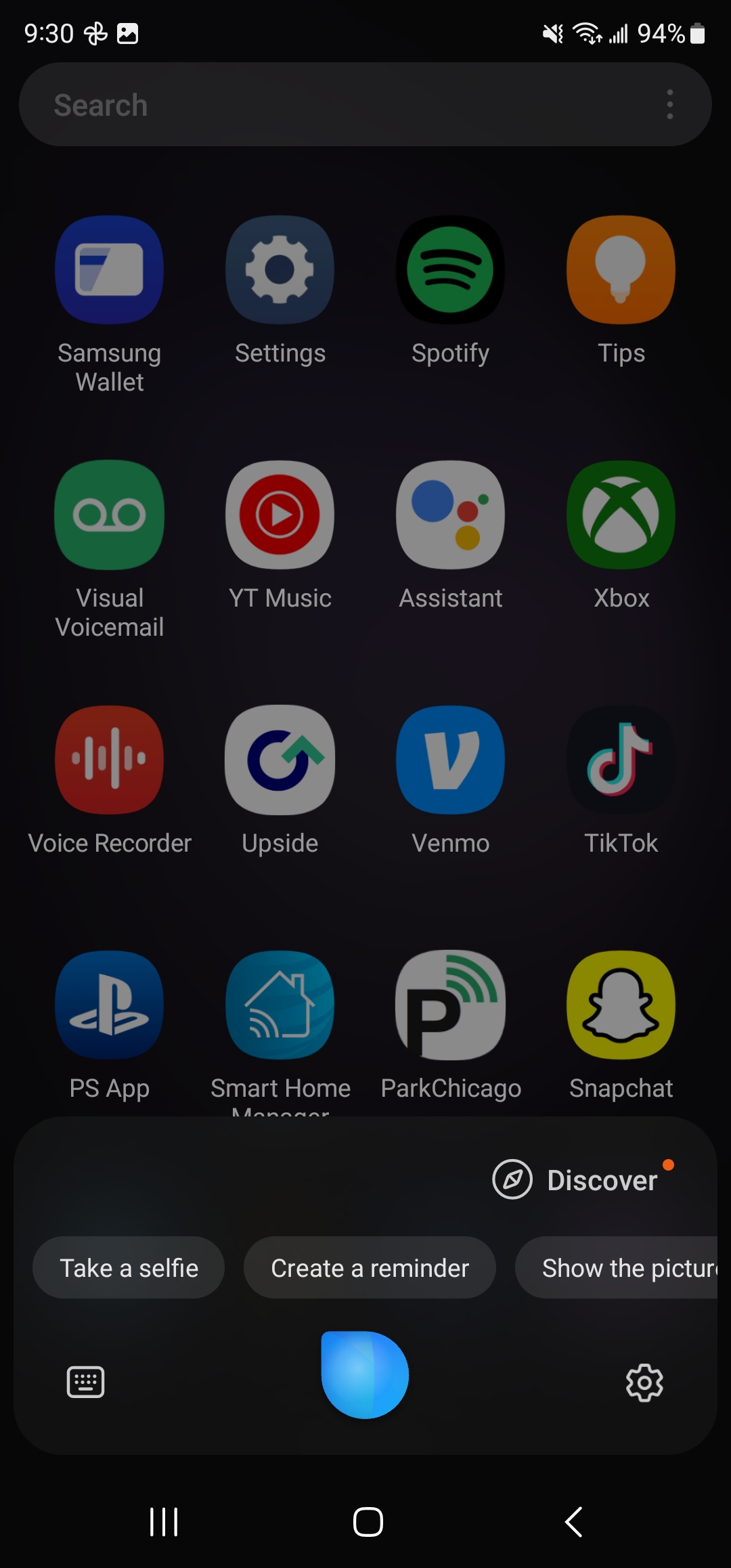Launch Spotify

[x=451, y=291]
